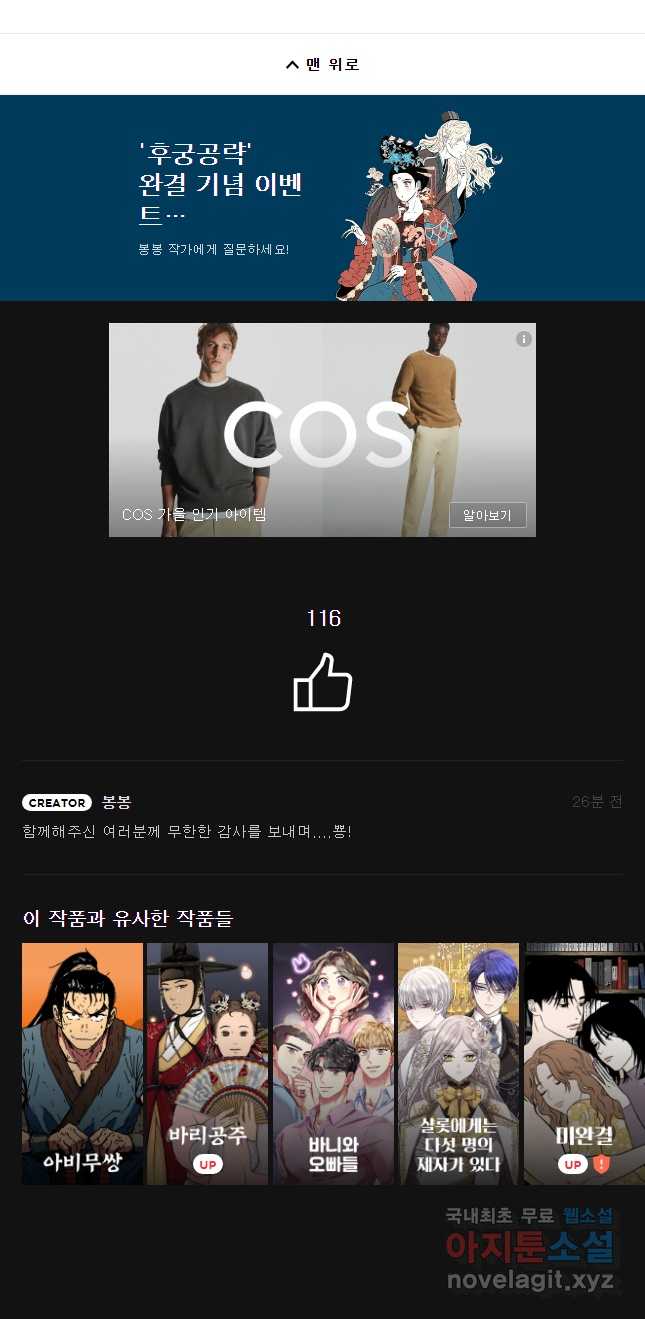Open the 후궁공략 완결 기념 이벤트 banner
This screenshot has height=1319, width=645.
(322, 198)
